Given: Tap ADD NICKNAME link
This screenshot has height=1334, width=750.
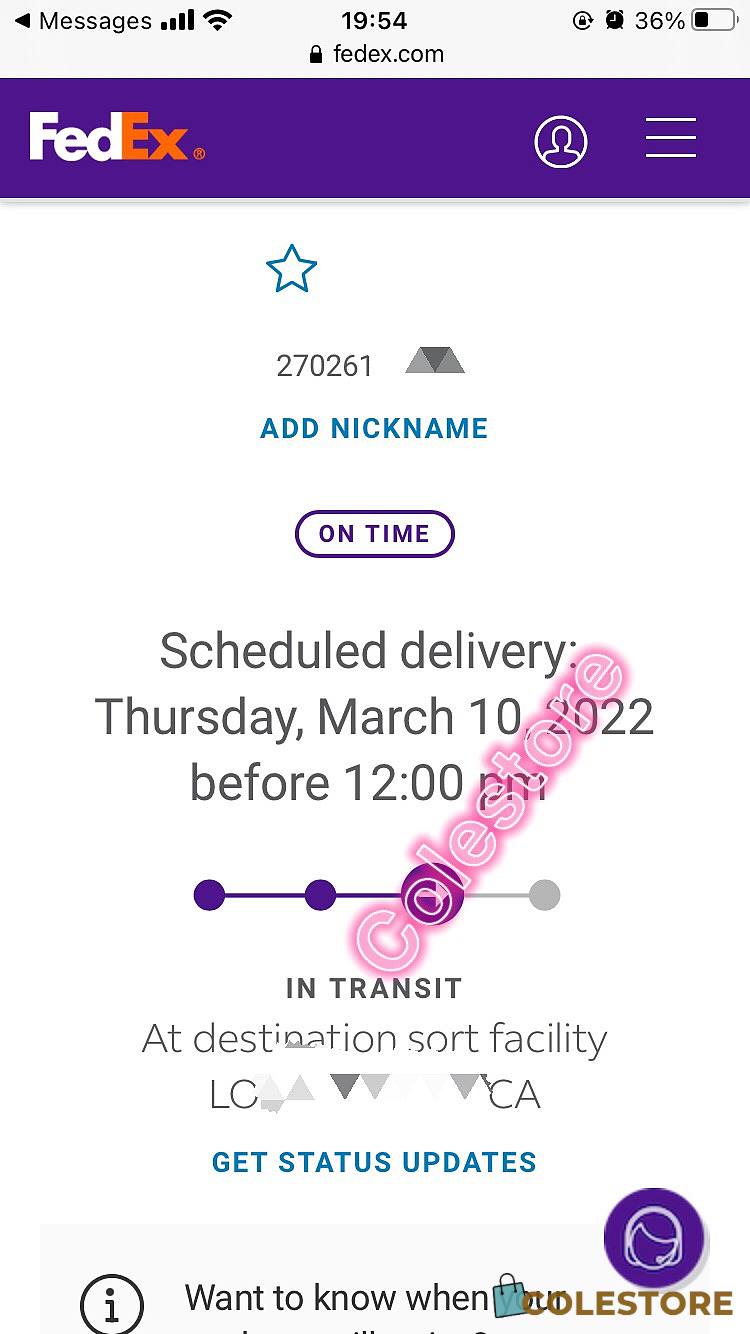Looking at the screenshot, I should coord(374,428).
